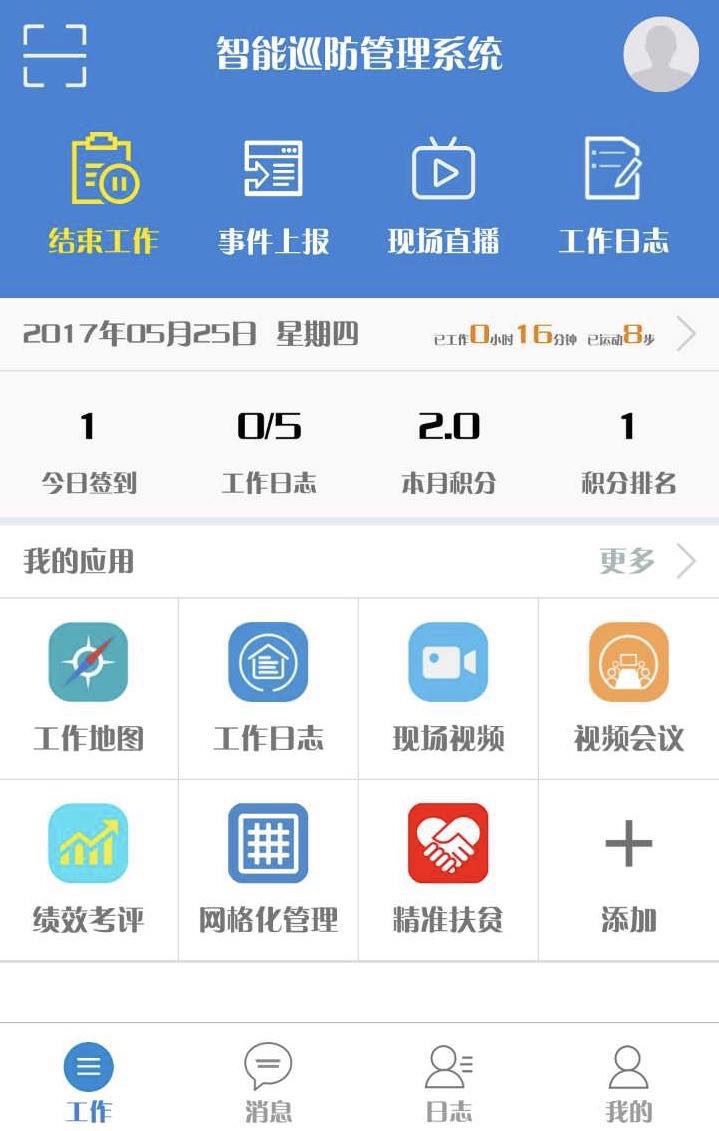Open the 网格化管理 app

pos(268,868)
